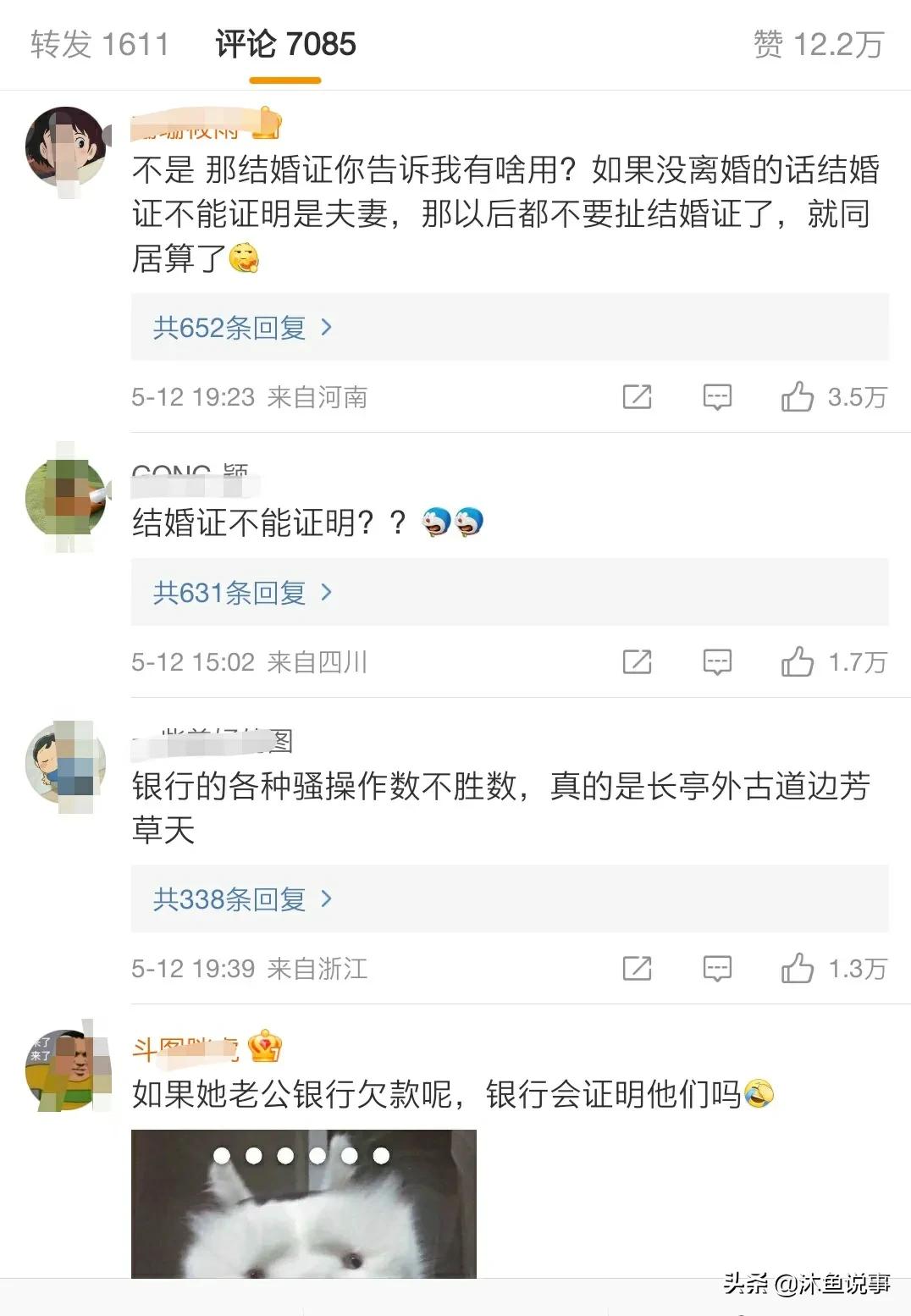Screen dimensions: 911x1316
Task: Like GONG's comment questioning the marriage certificate
Action: point(797,661)
